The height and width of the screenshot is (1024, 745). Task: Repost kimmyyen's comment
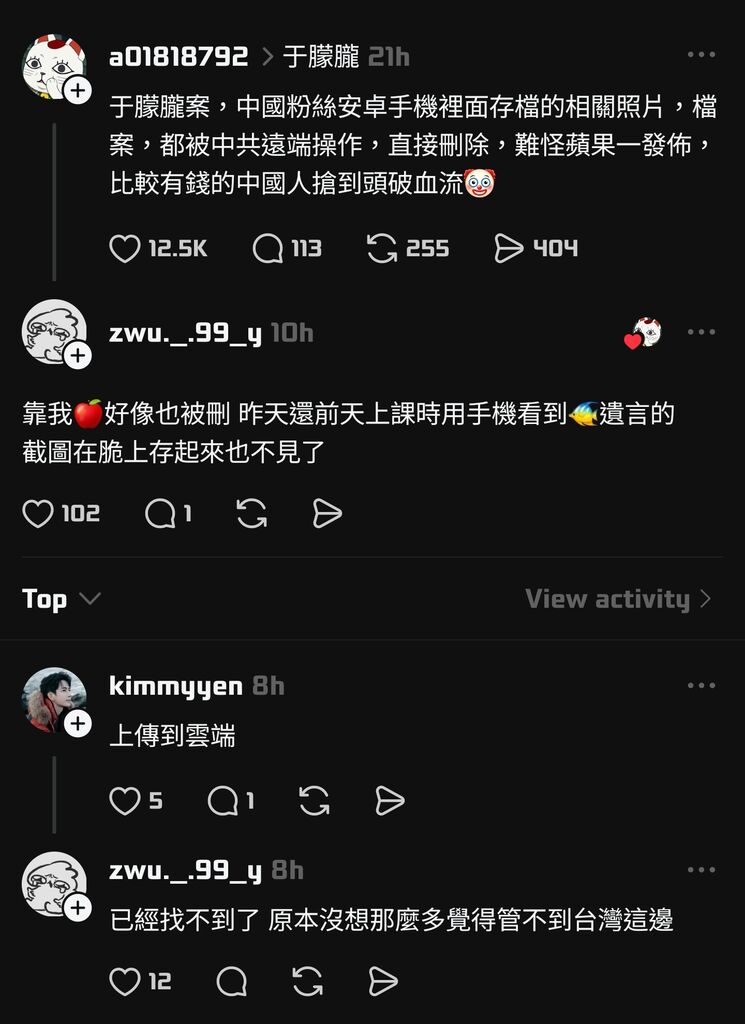click(314, 801)
